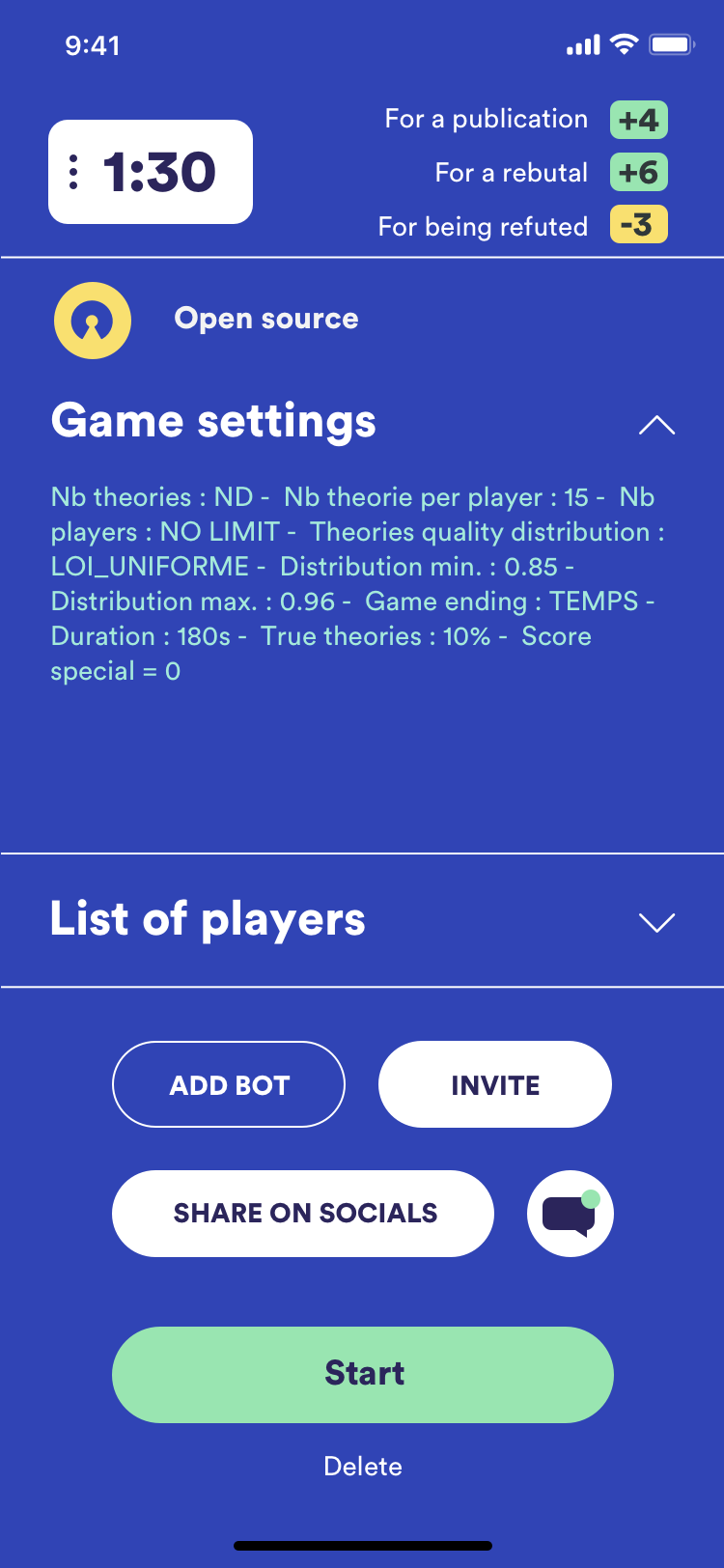Start the game
This screenshot has width=724, height=1568.
tap(363, 1374)
